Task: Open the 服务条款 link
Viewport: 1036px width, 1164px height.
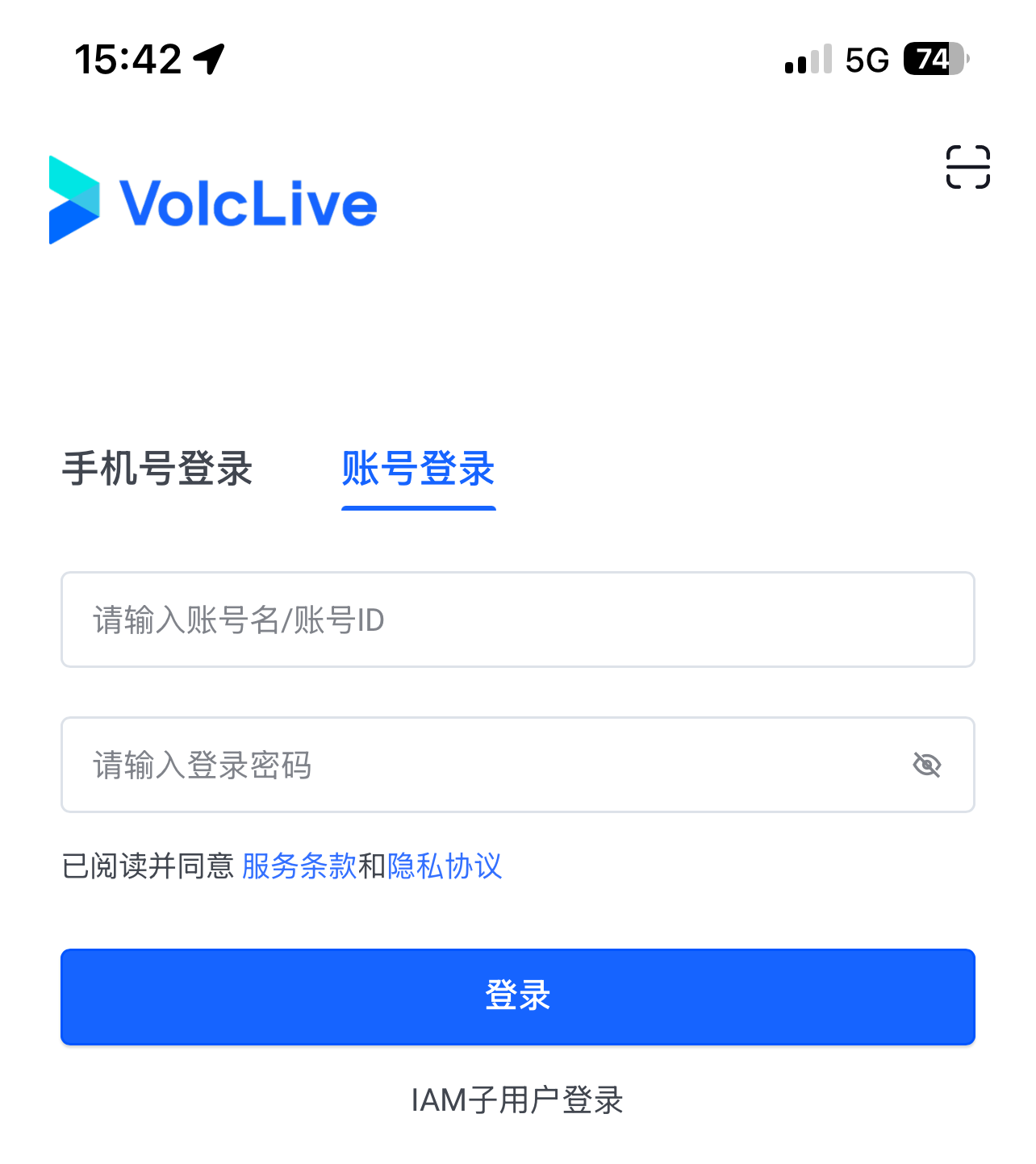Action: click(x=299, y=866)
